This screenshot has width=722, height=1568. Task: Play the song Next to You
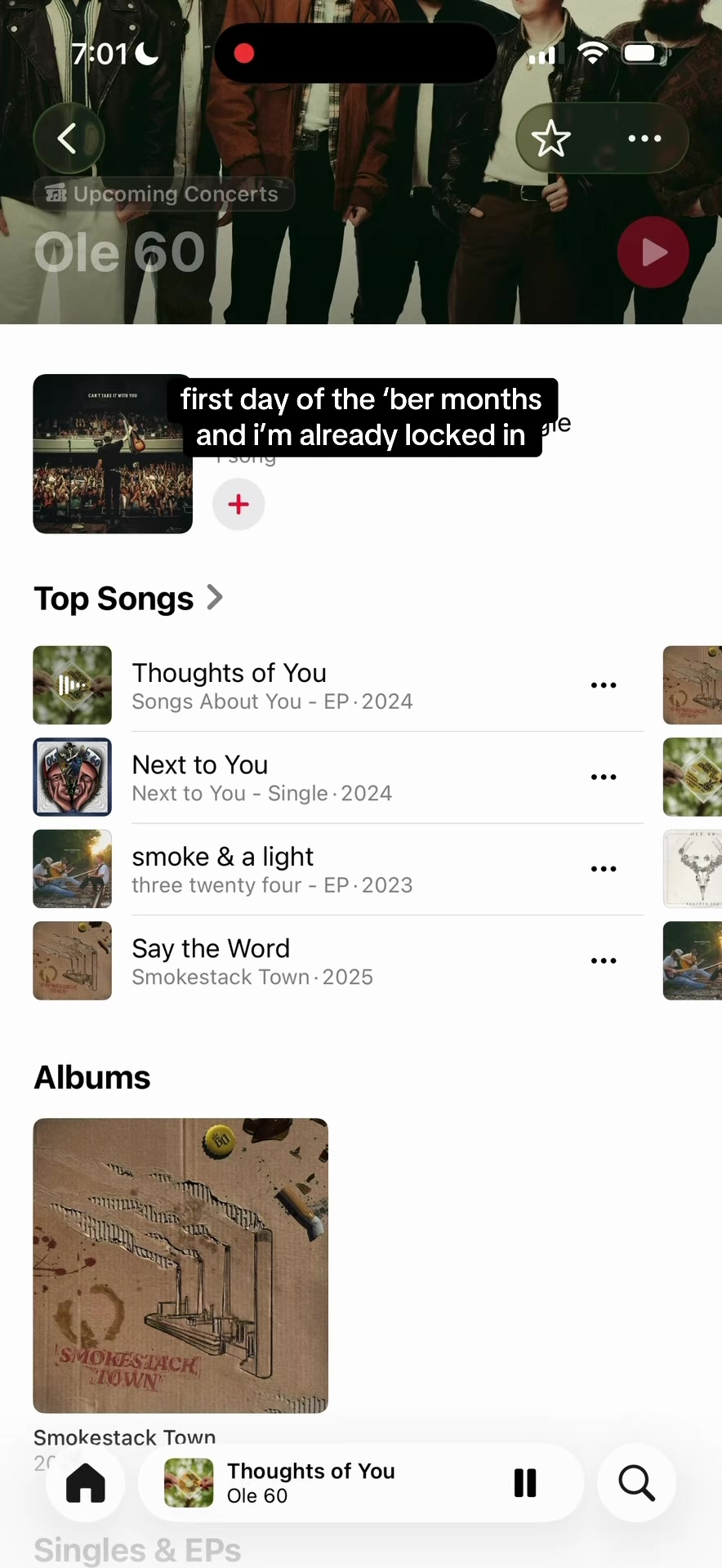[338, 777]
